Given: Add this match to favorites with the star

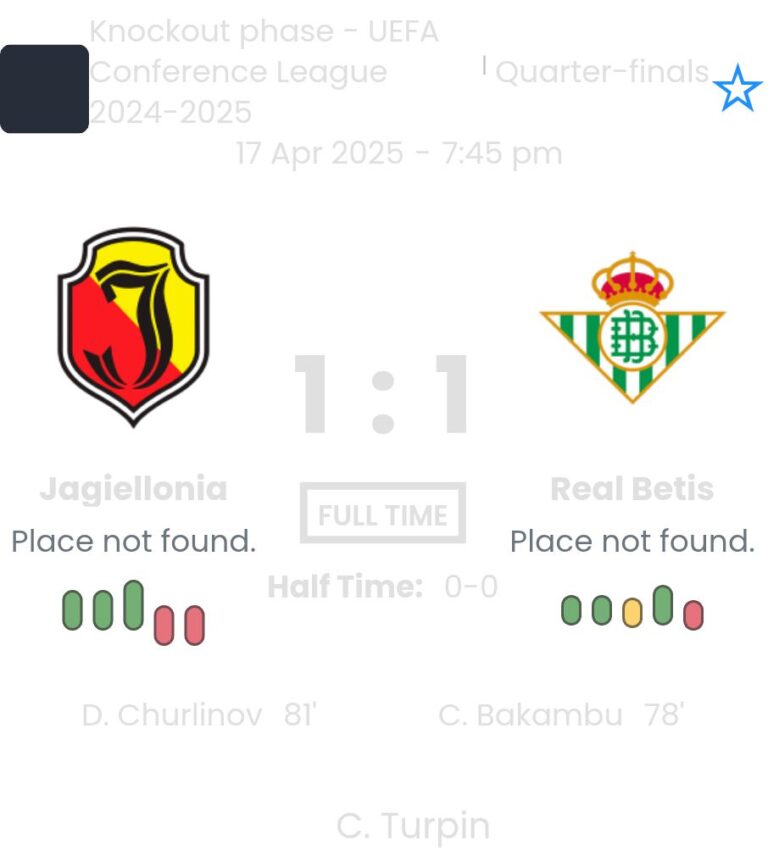Looking at the screenshot, I should 737,88.
